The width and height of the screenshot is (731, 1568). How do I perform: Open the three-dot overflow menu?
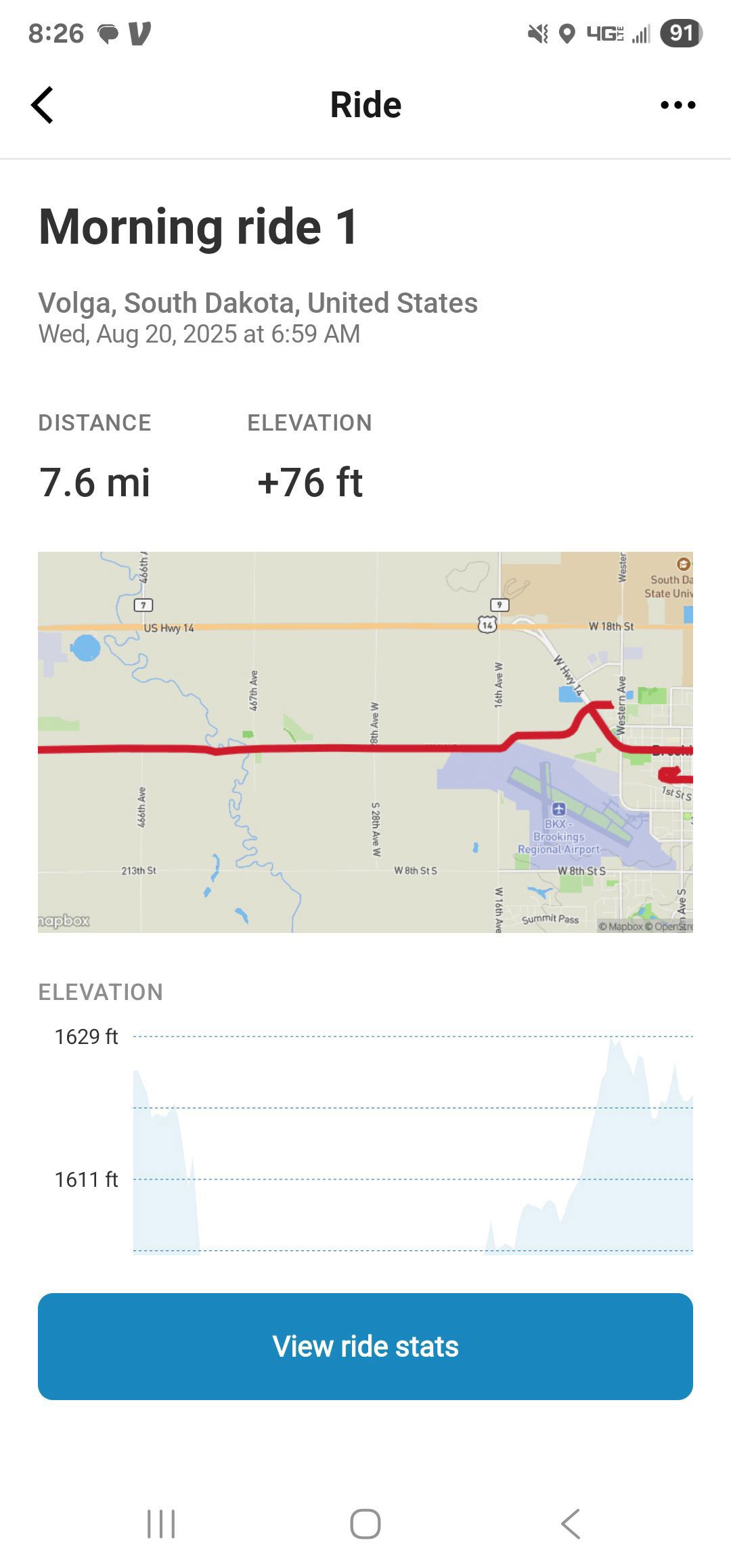(x=678, y=105)
